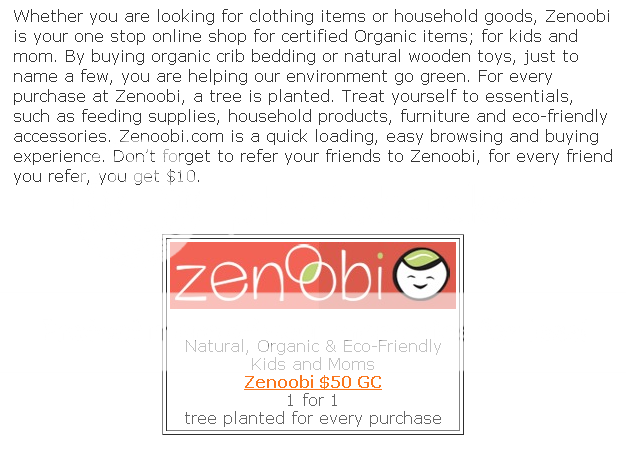Open the Zenoobi $50 GC link
Screen dimensions: 626x451
(312, 382)
